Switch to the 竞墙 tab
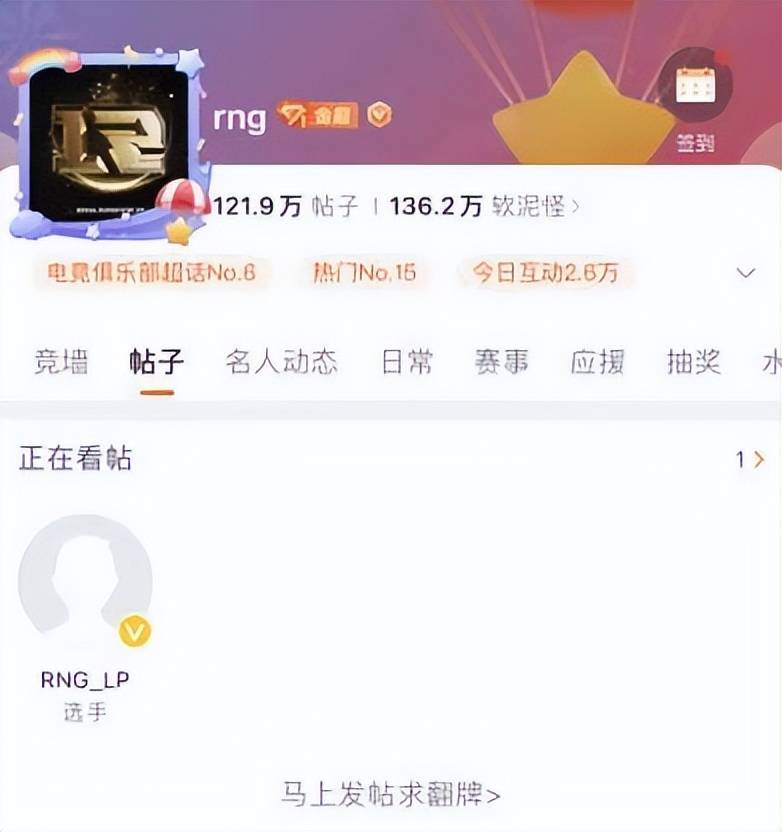This screenshot has height=832, width=782. pyautogui.click(x=61, y=362)
